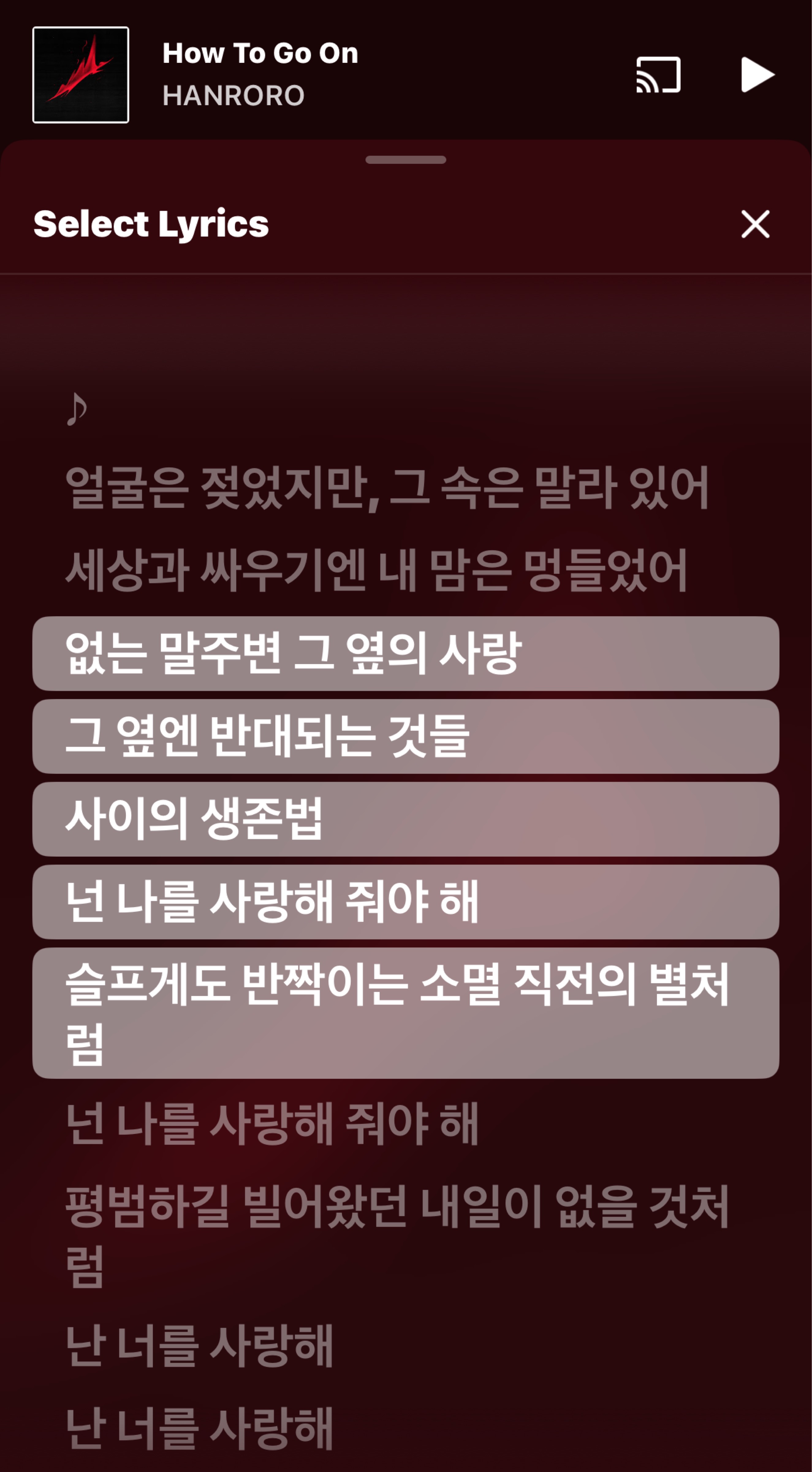Deselect lyric line 그 옆엔 반대되는 것들
This screenshot has height=1472, width=812.
[x=406, y=736]
